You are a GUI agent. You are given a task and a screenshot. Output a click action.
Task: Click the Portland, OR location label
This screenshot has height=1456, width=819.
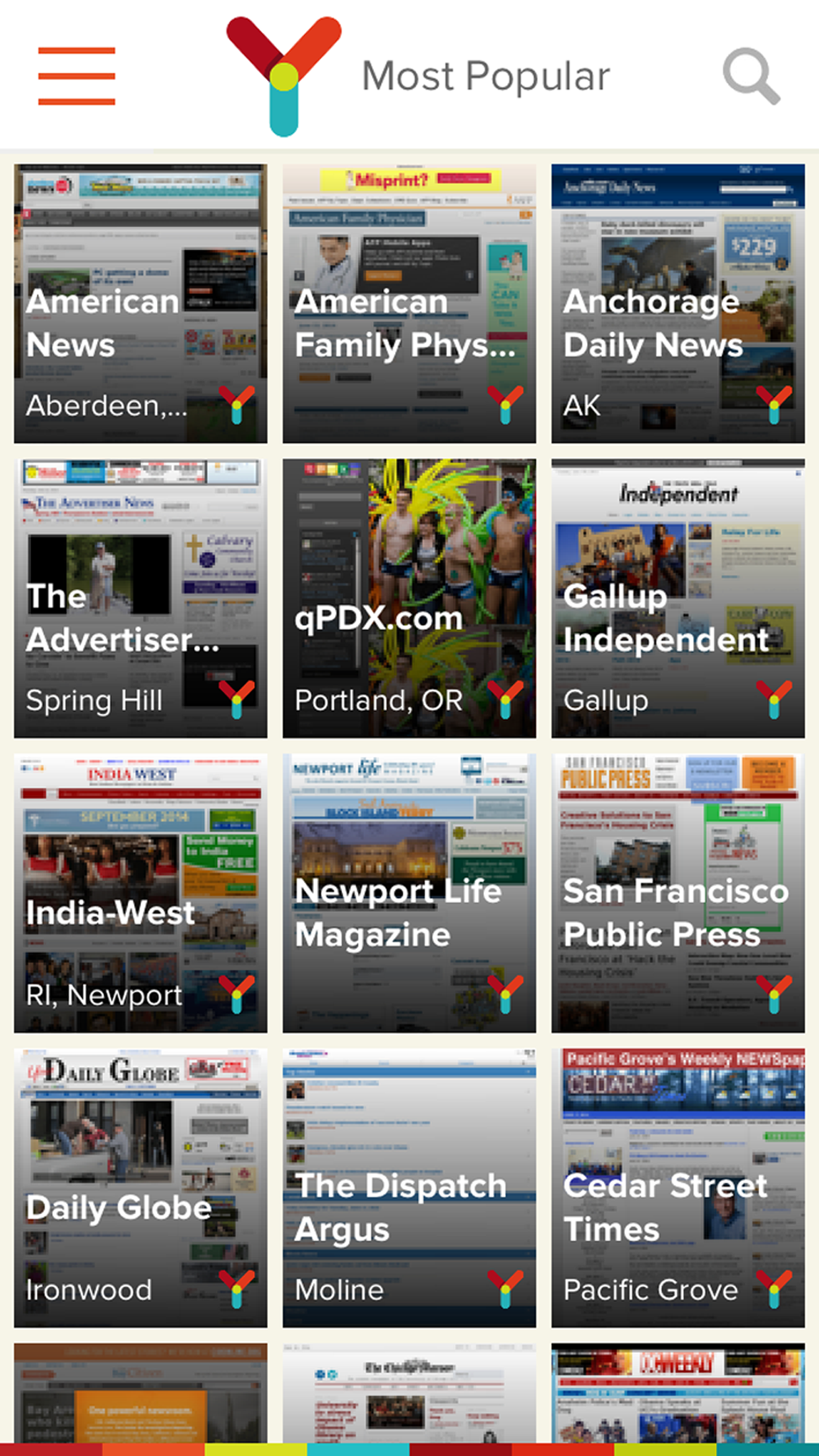point(378,701)
